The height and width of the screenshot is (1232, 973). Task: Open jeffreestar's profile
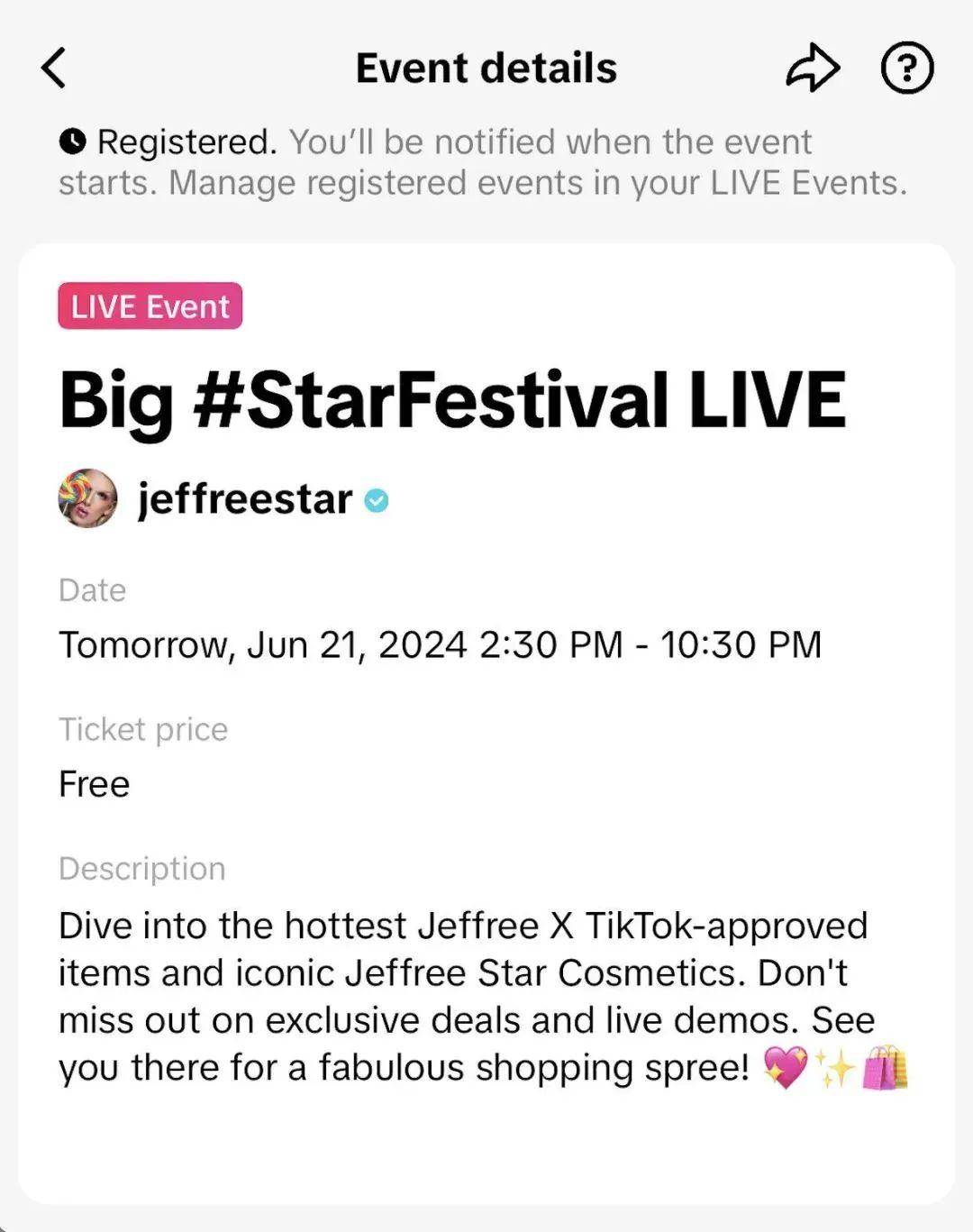tap(243, 499)
